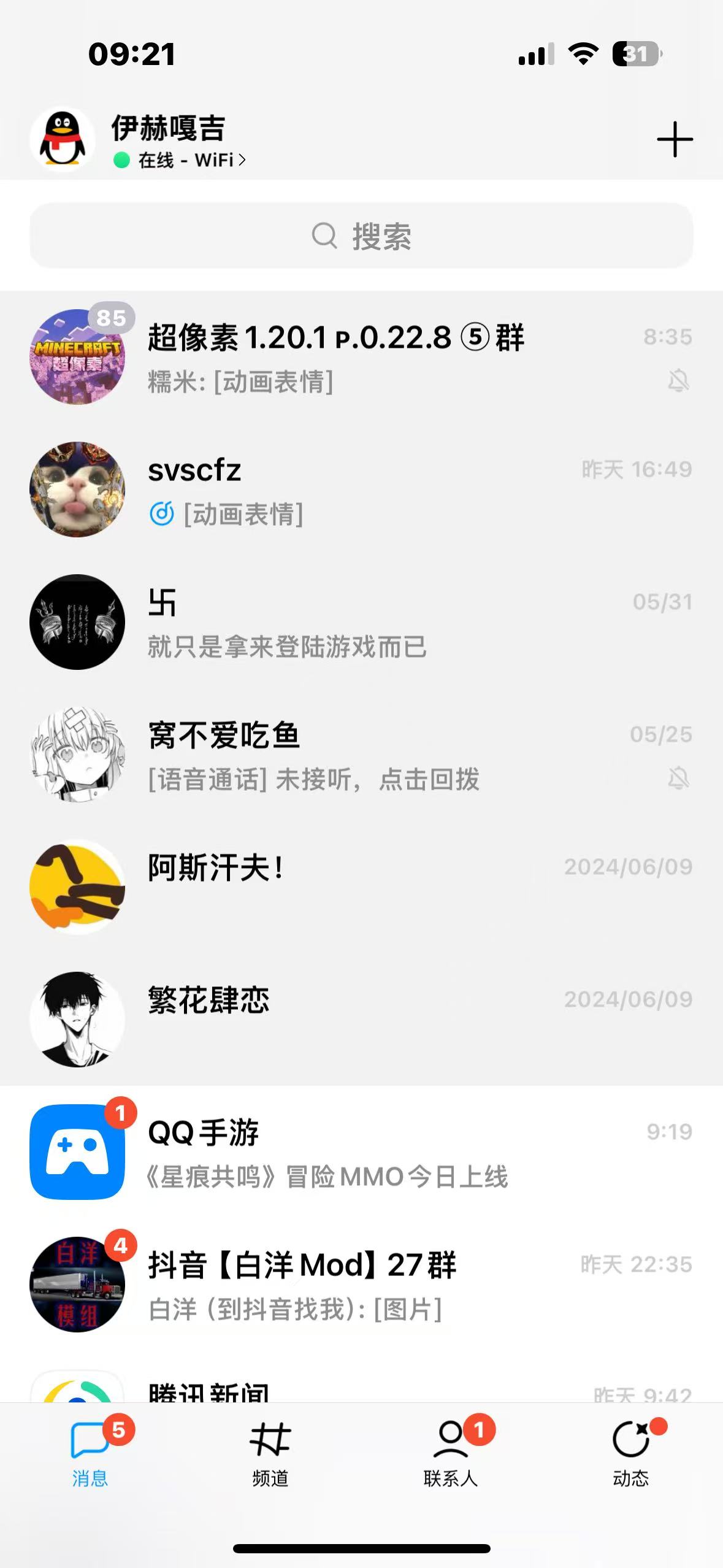Open the chat with 繁花肆恋

click(x=361, y=1020)
